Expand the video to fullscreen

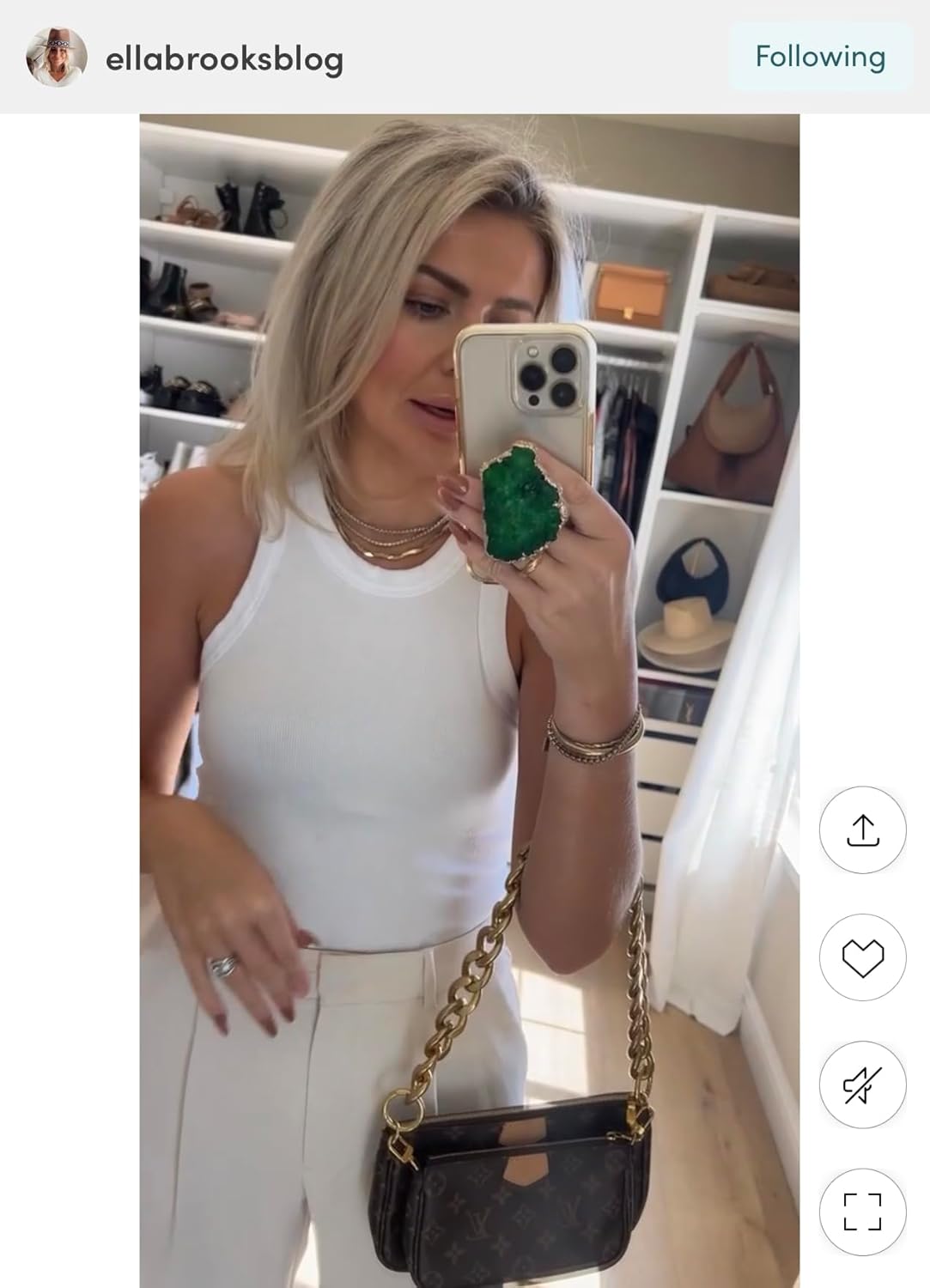click(862, 1212)
